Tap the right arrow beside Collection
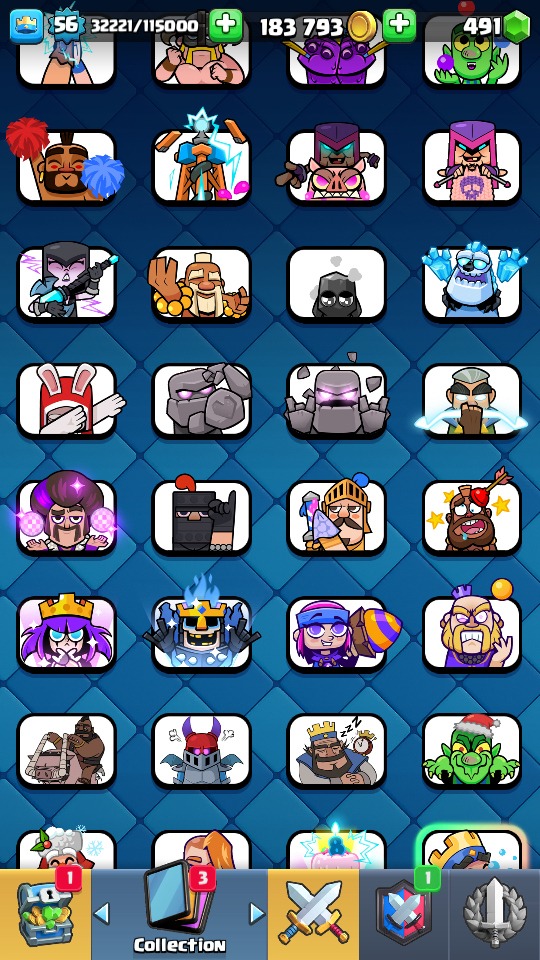The height and width of the screenshot is (960, 540). 257,914
